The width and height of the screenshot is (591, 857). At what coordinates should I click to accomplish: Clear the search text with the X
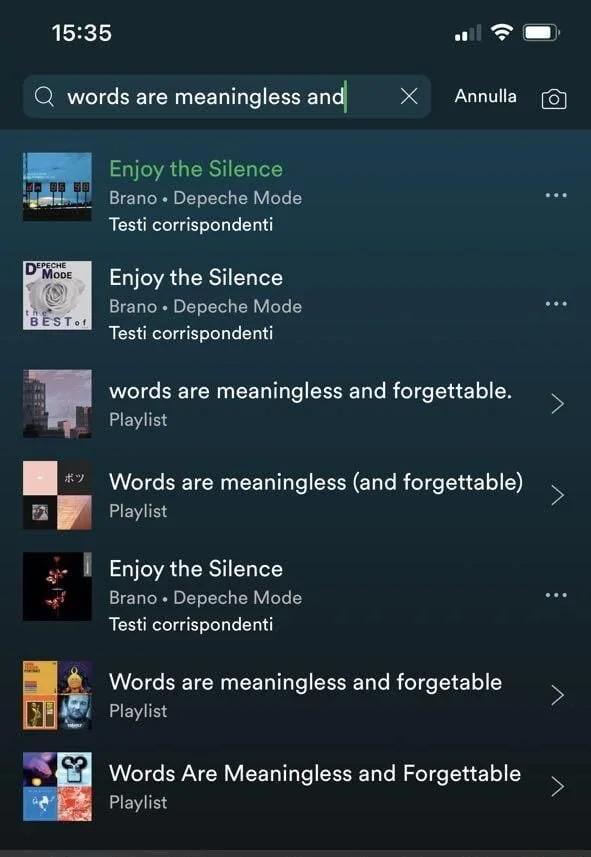coord(409,97)
